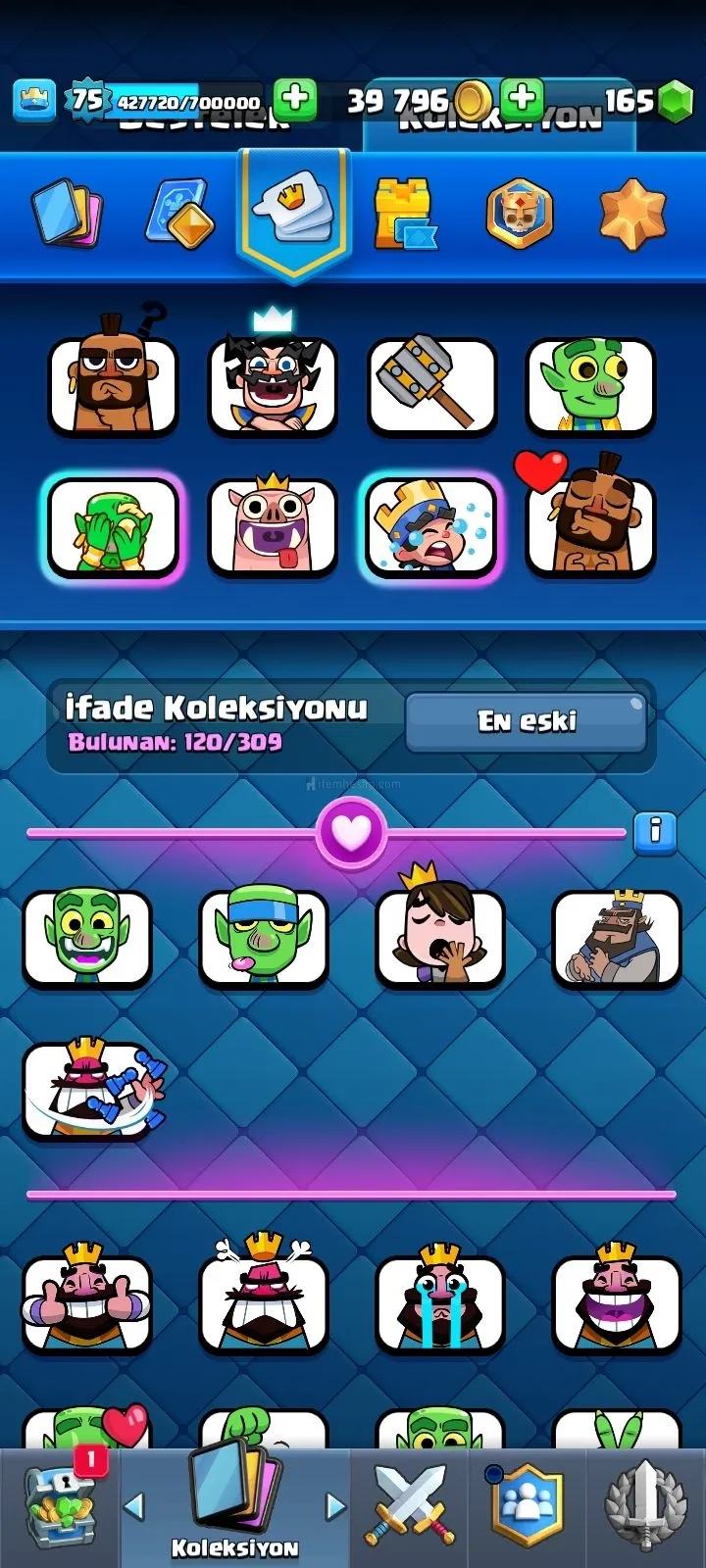
Task: Select the hammer emote in deck
Action: [x=431, y=385]
